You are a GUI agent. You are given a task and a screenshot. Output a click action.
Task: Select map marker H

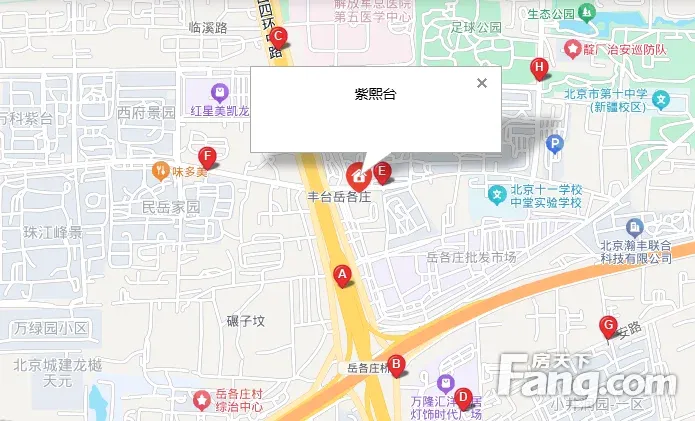(x=540, y=68)
